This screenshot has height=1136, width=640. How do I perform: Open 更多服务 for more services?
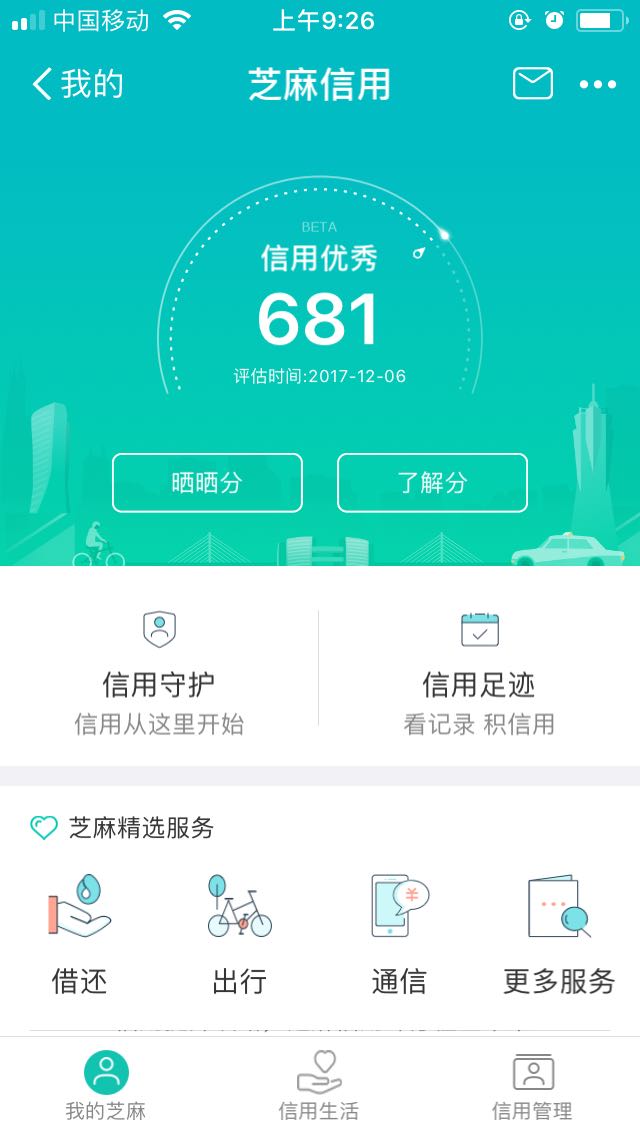pyautogui.click(x=559, y=934)
